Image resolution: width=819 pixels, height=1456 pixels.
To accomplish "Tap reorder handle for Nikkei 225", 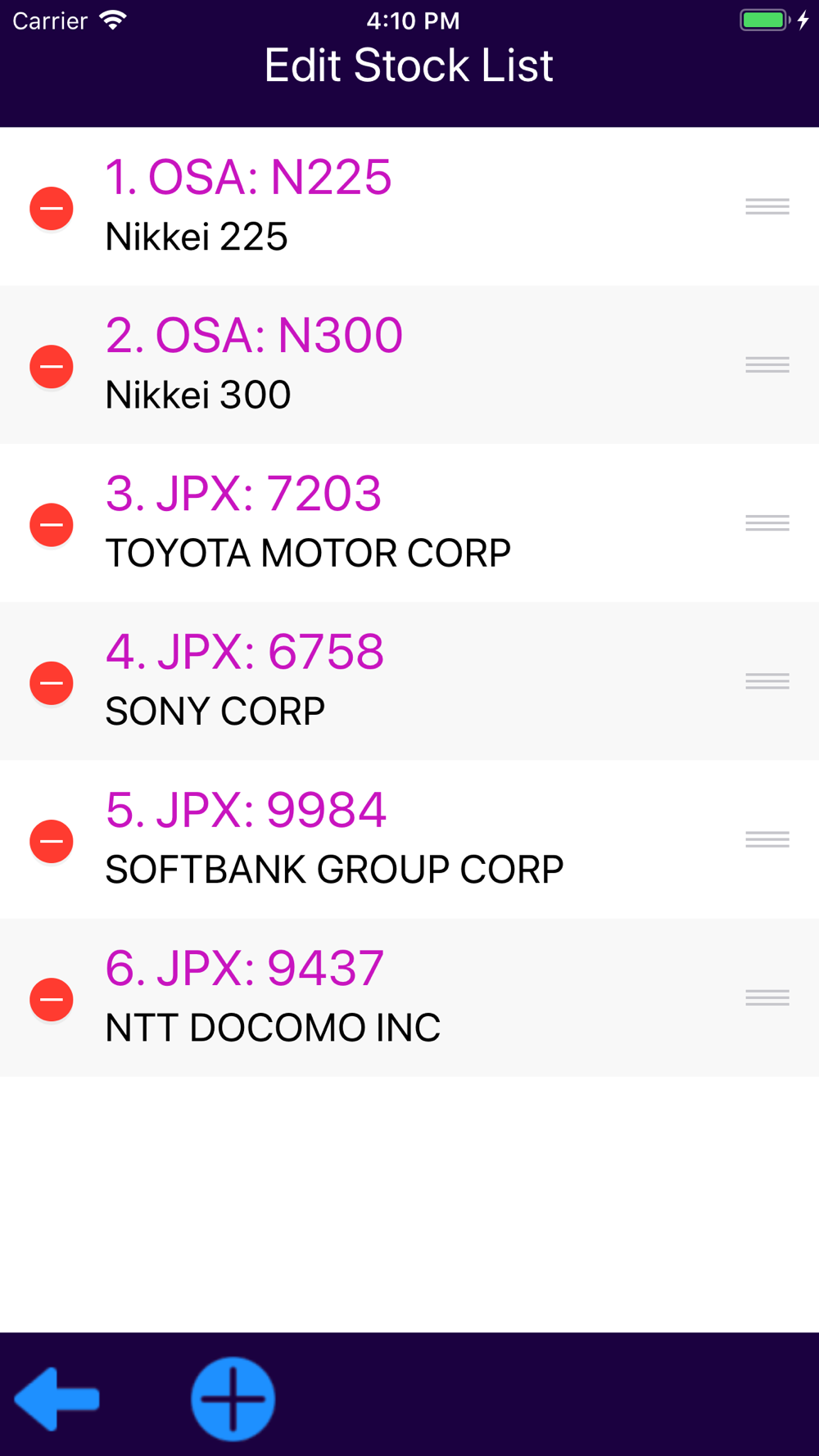I will (767, 206).
